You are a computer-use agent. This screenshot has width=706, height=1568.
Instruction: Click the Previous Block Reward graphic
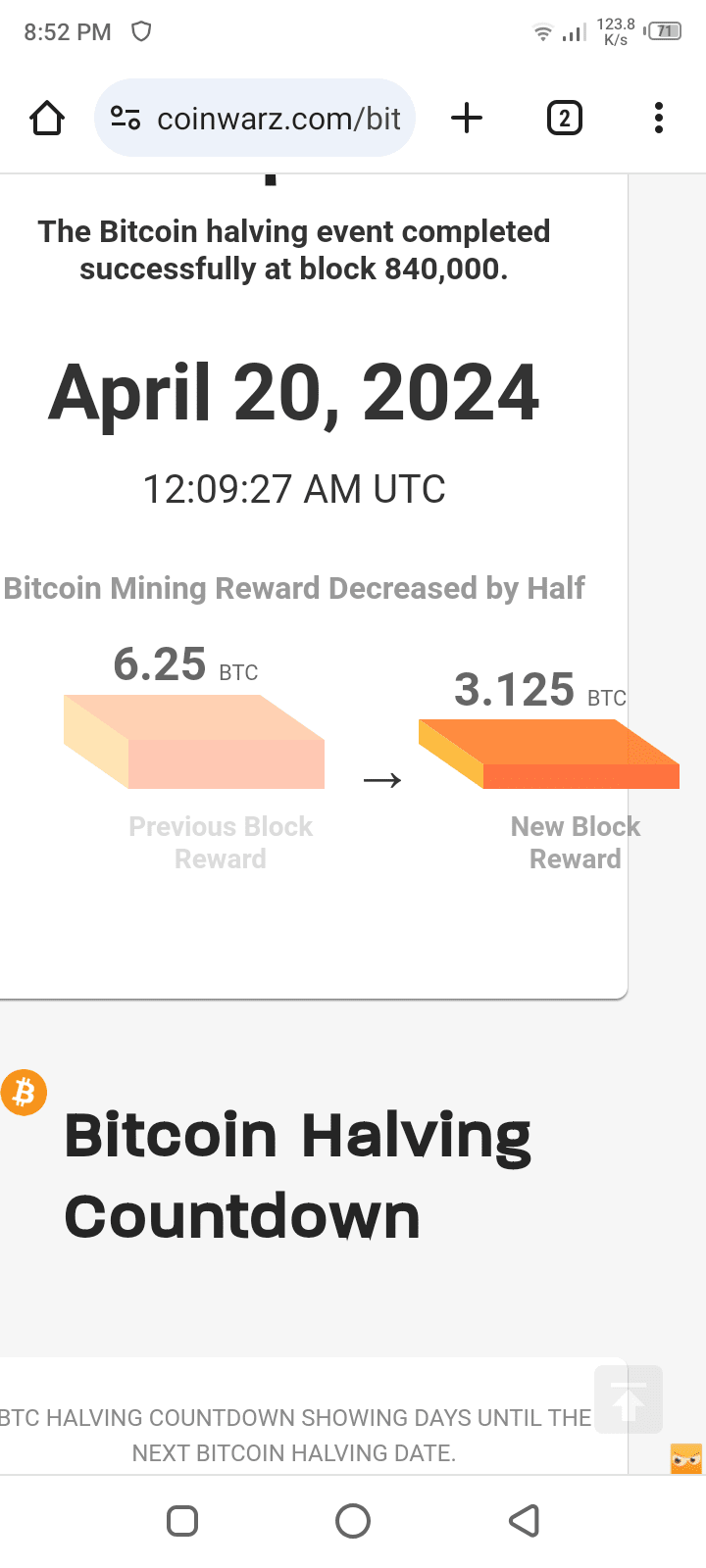tap(193, 742)
